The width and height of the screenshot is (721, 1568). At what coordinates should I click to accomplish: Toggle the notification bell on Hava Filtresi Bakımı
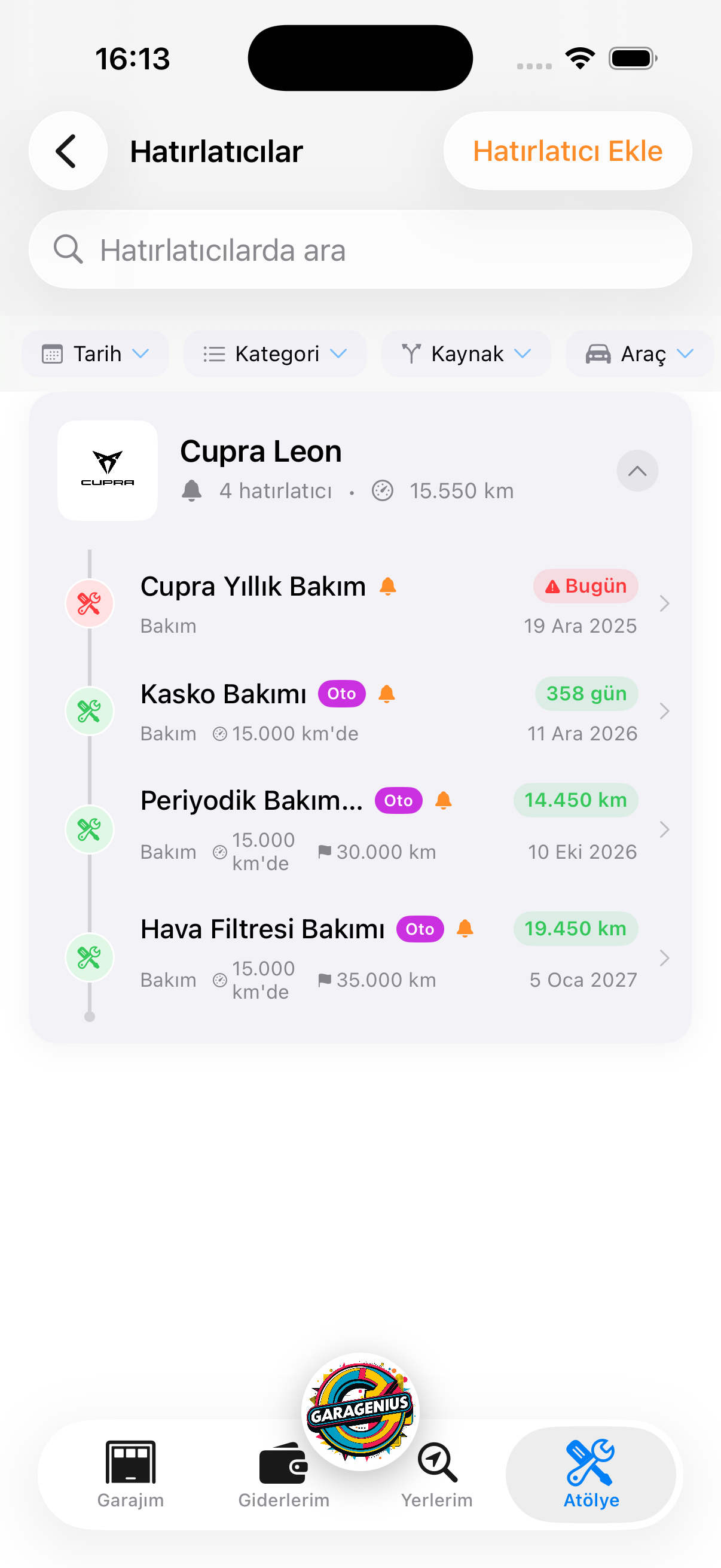coord(466,929)
